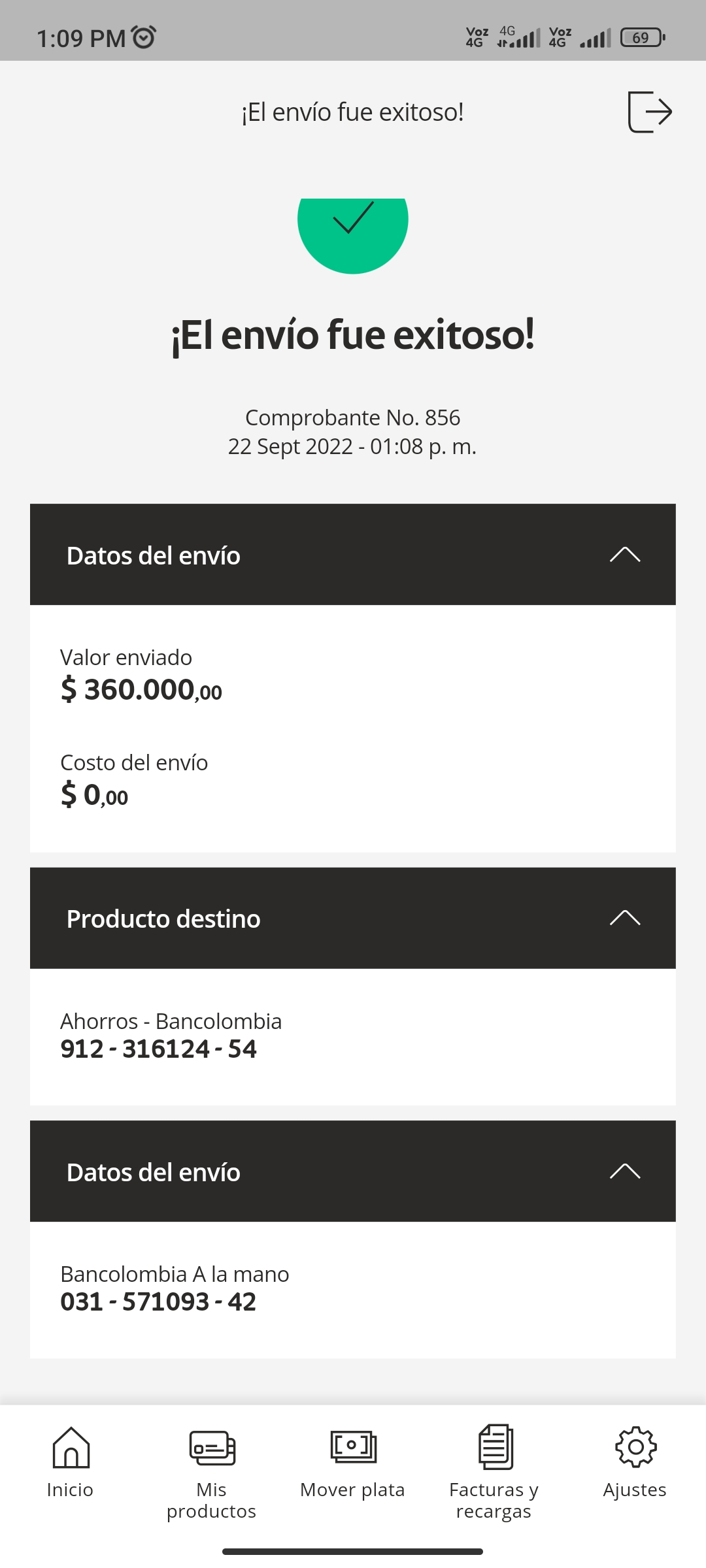Switch to the Mover plata tab
Image resolution: width=706 pixels, height=1568 pixels.
353,1462
